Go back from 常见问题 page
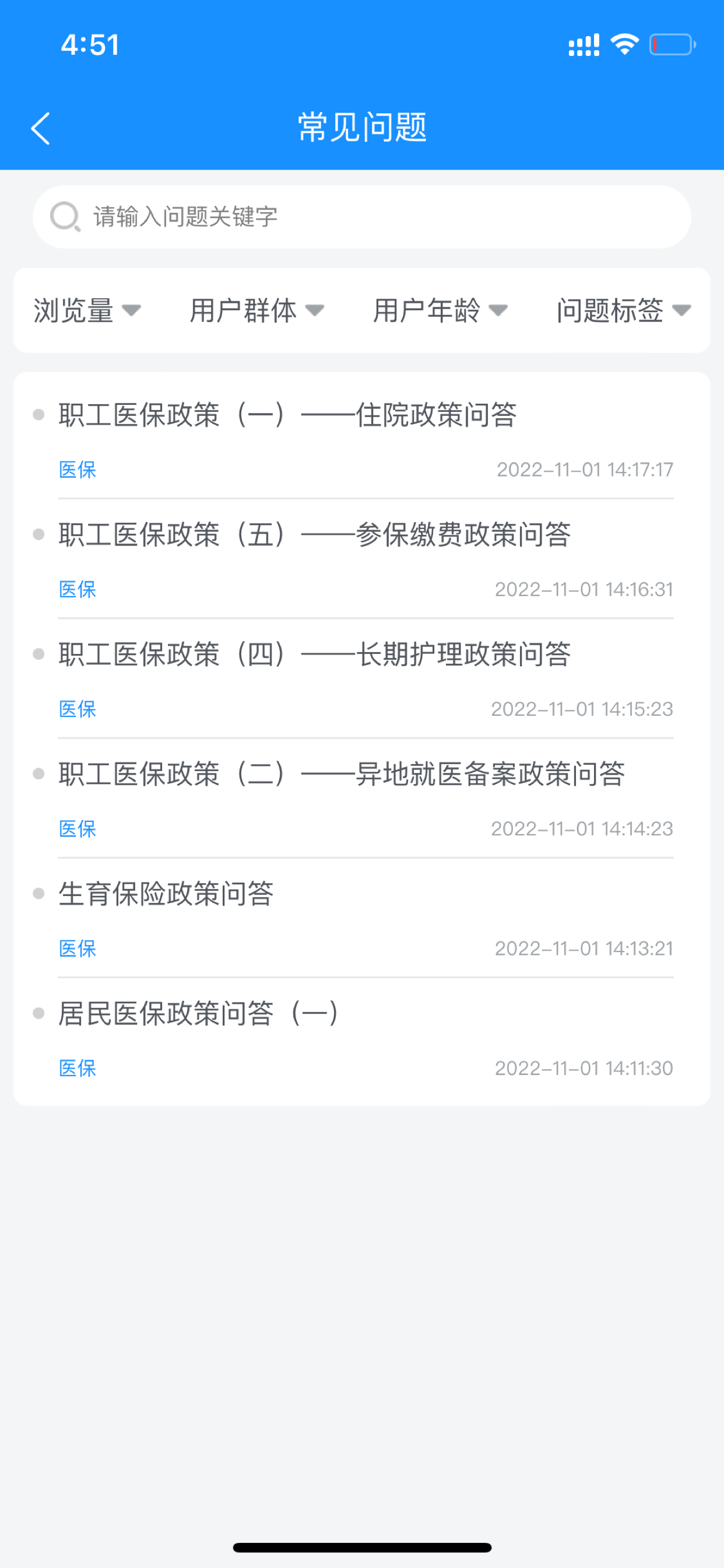This screenshot has width=724, height=1568. click(x=40, y=128)
